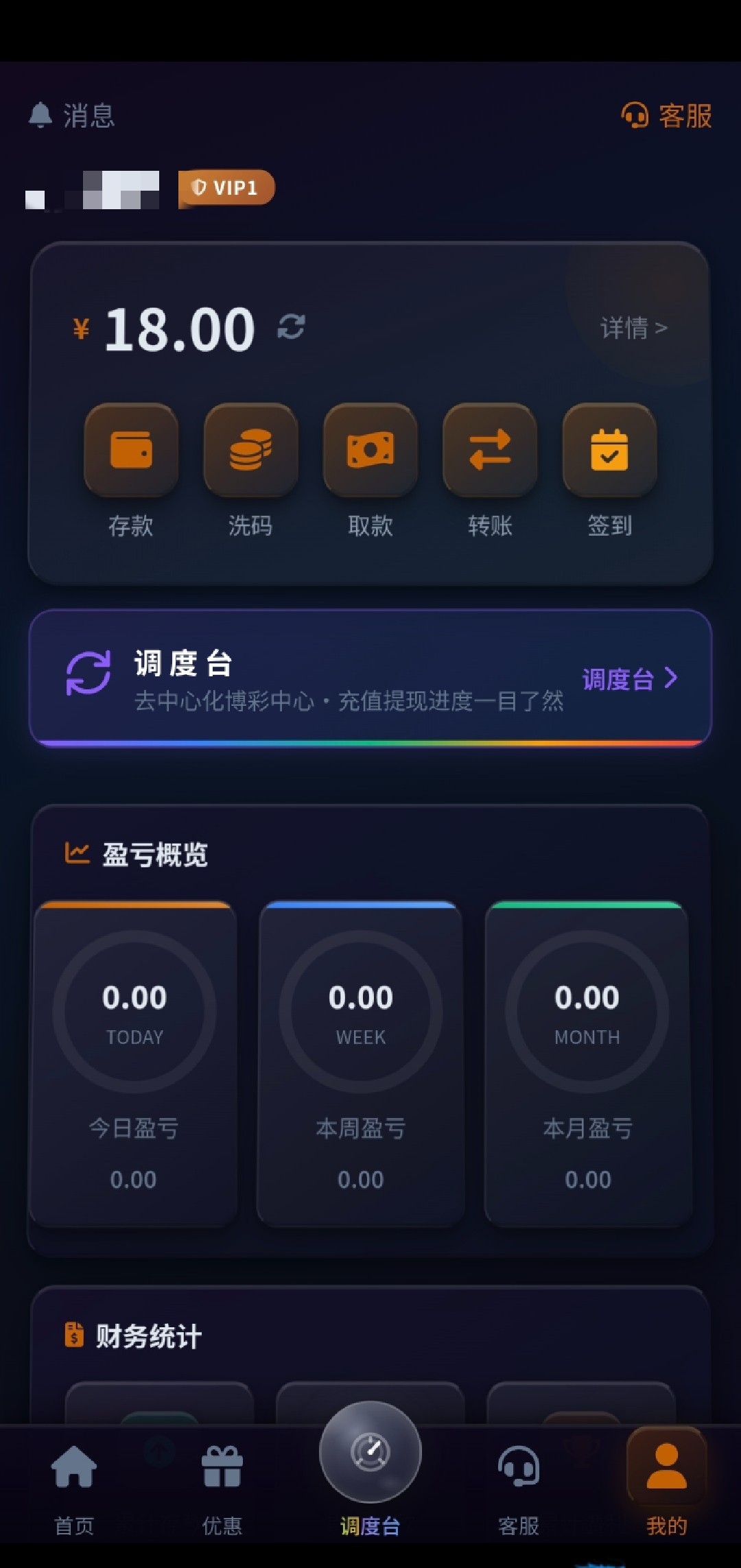Refresh the balance amount

291,326
